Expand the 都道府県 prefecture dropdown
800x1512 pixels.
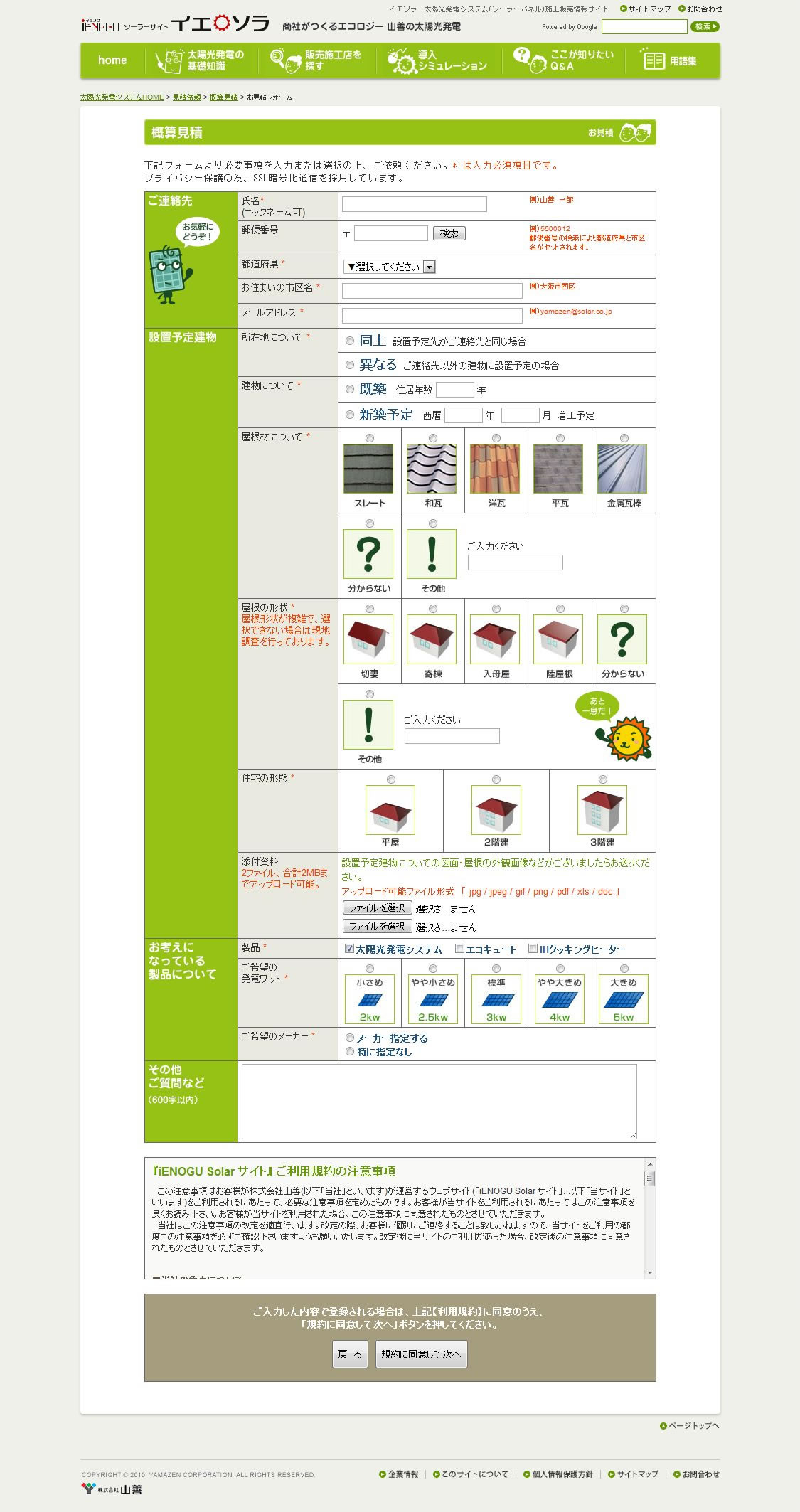click(x=389, y=267)
